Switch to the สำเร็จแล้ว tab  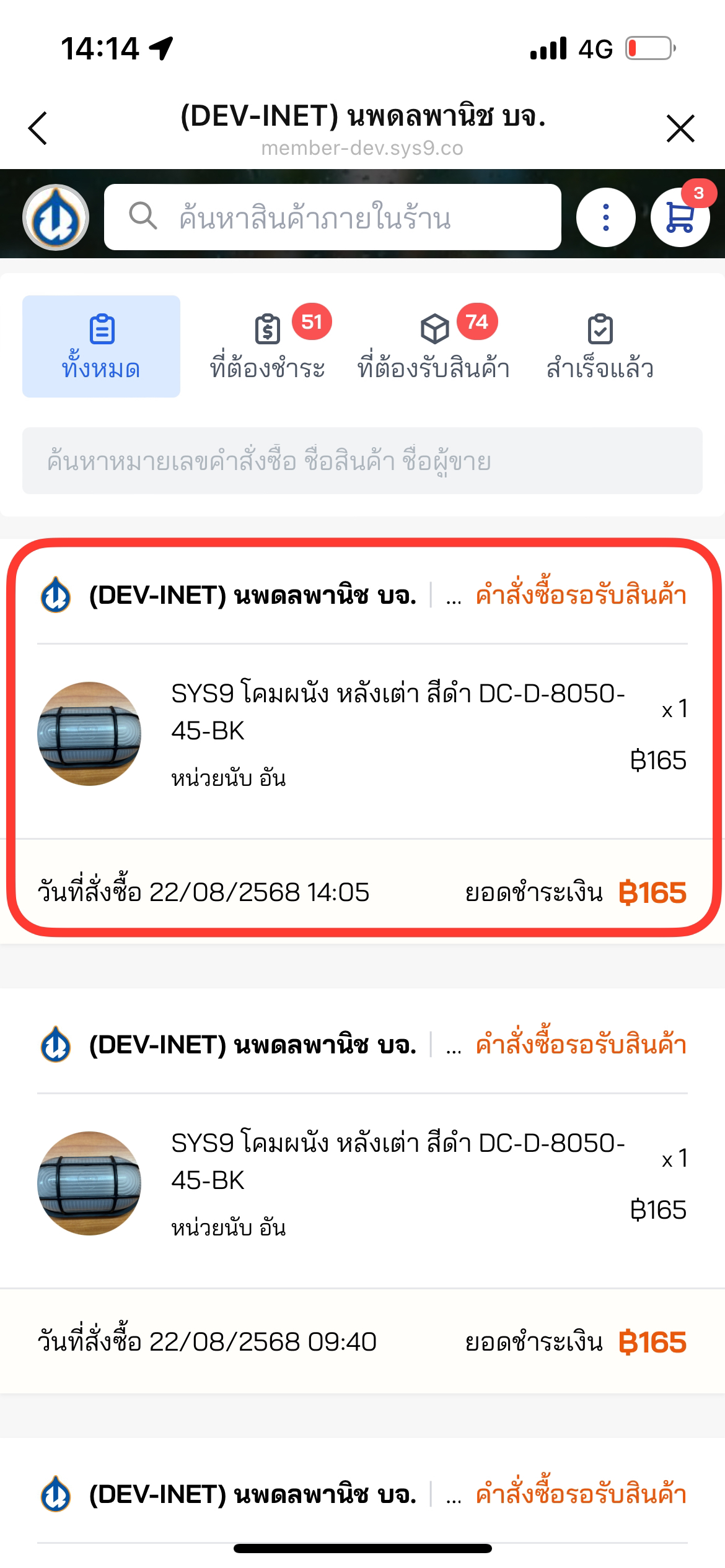coord(600,346)
